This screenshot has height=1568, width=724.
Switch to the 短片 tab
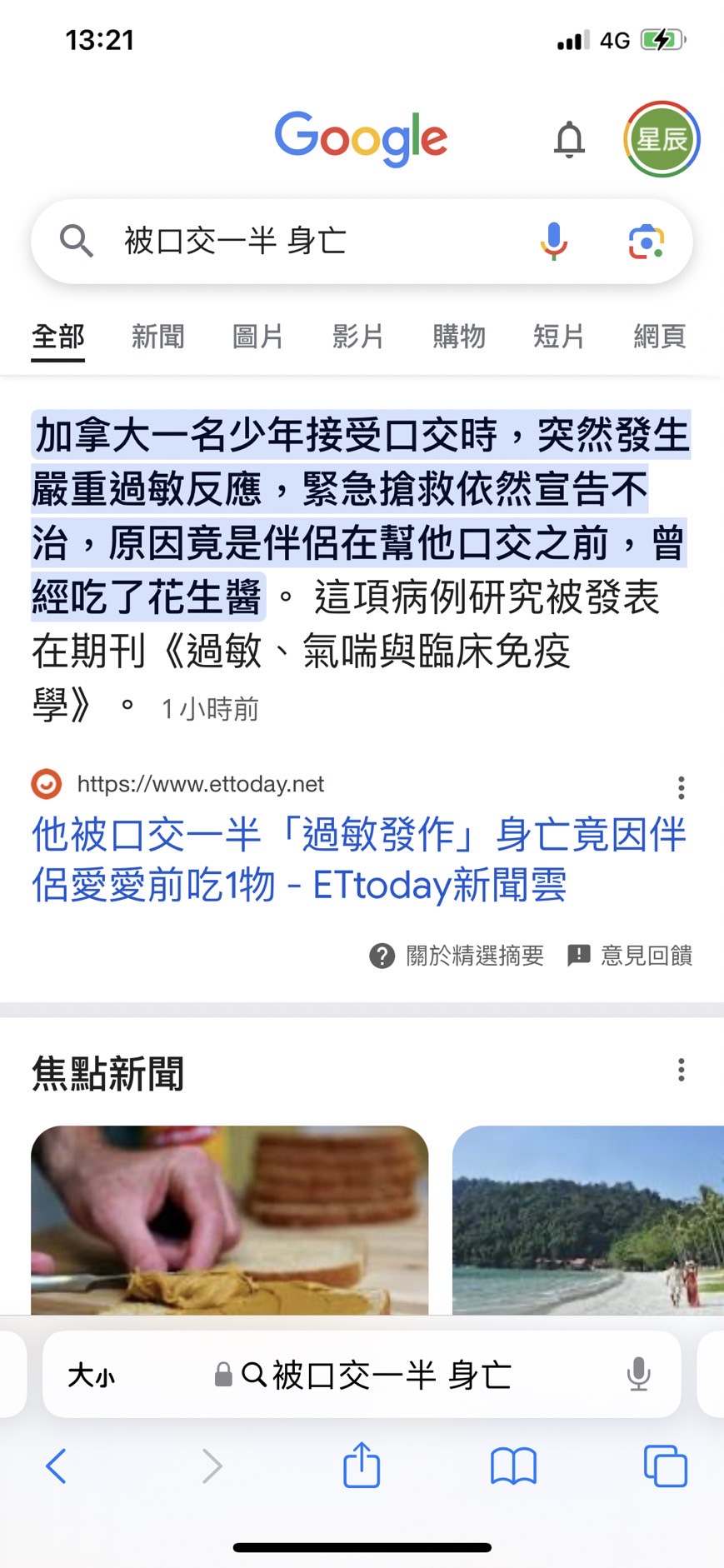[x=558, y=337]
